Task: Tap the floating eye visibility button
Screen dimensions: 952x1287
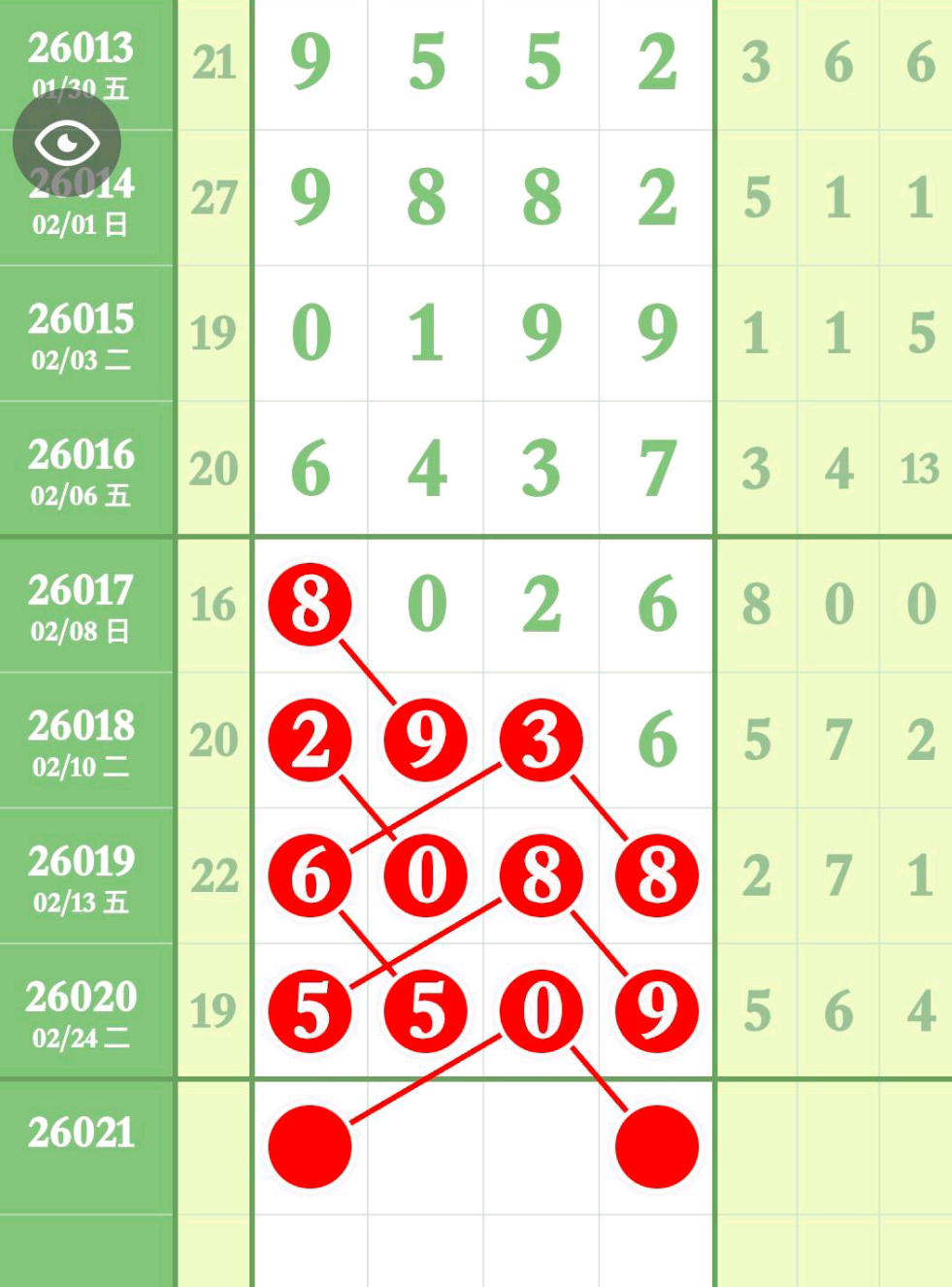Action: [x=66, y=144]
